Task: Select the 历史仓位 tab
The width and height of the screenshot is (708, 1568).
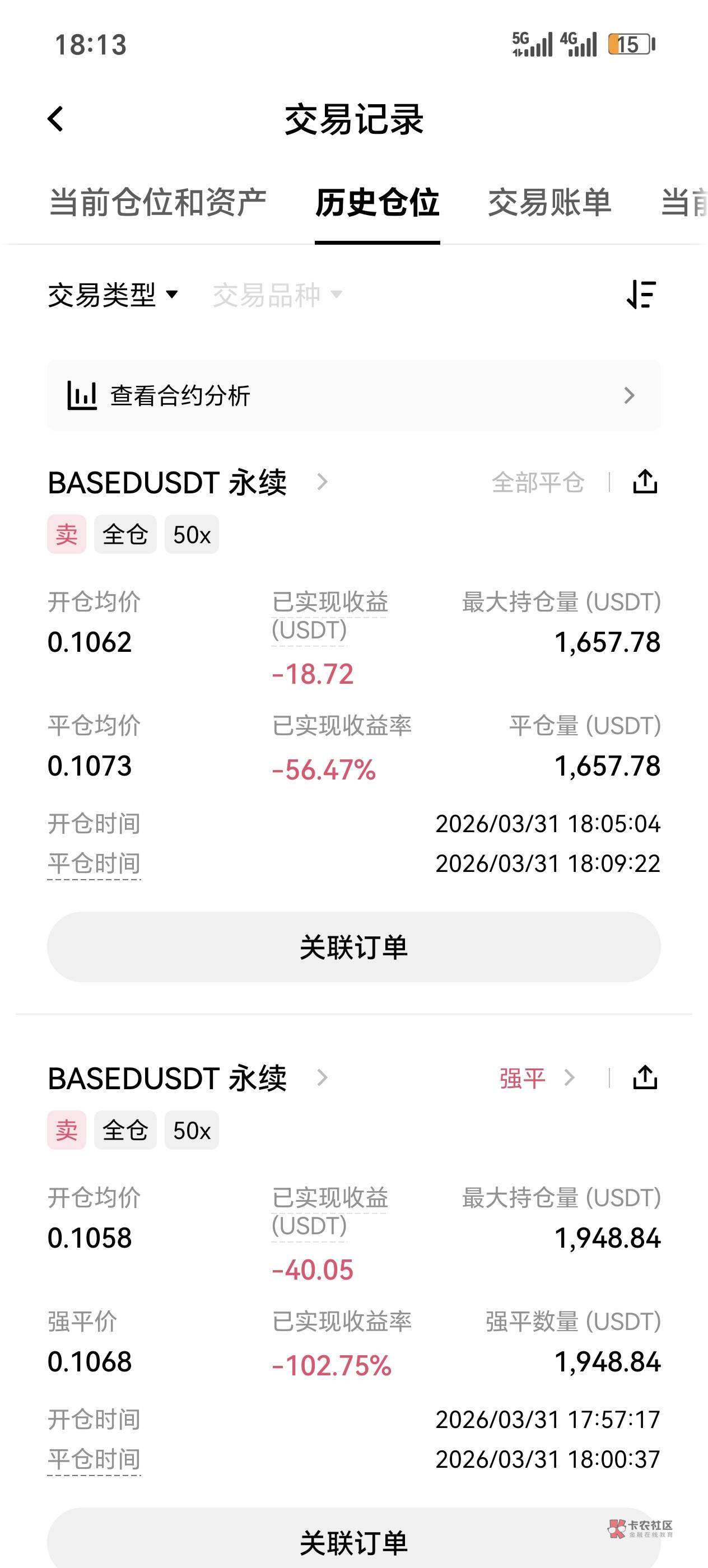Action: (x=378, y=202)
